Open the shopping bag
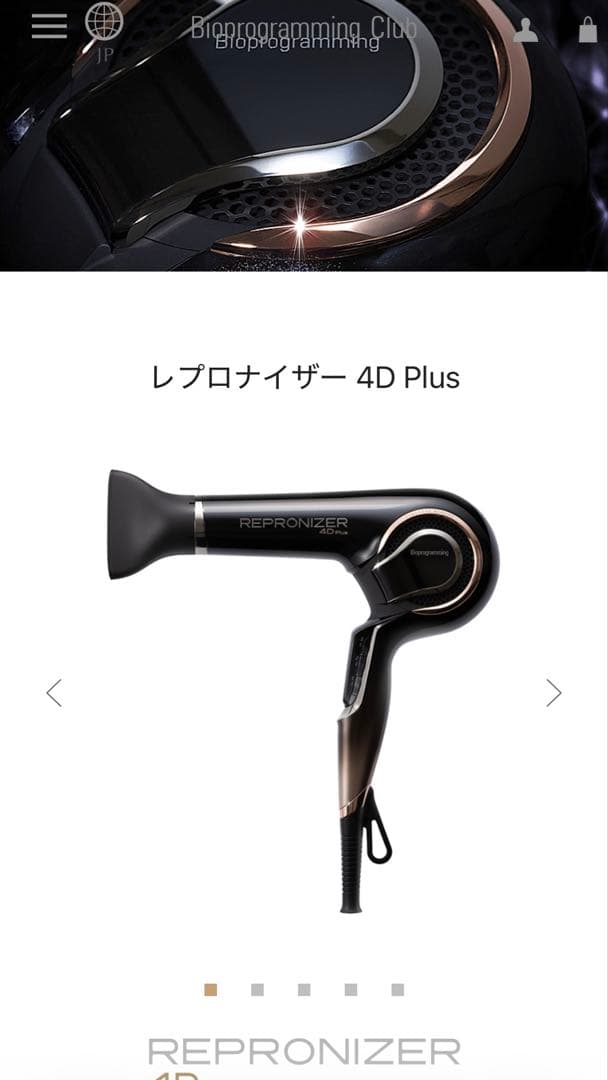This screenshot has height=1080, width=608. tap(588, 30)
